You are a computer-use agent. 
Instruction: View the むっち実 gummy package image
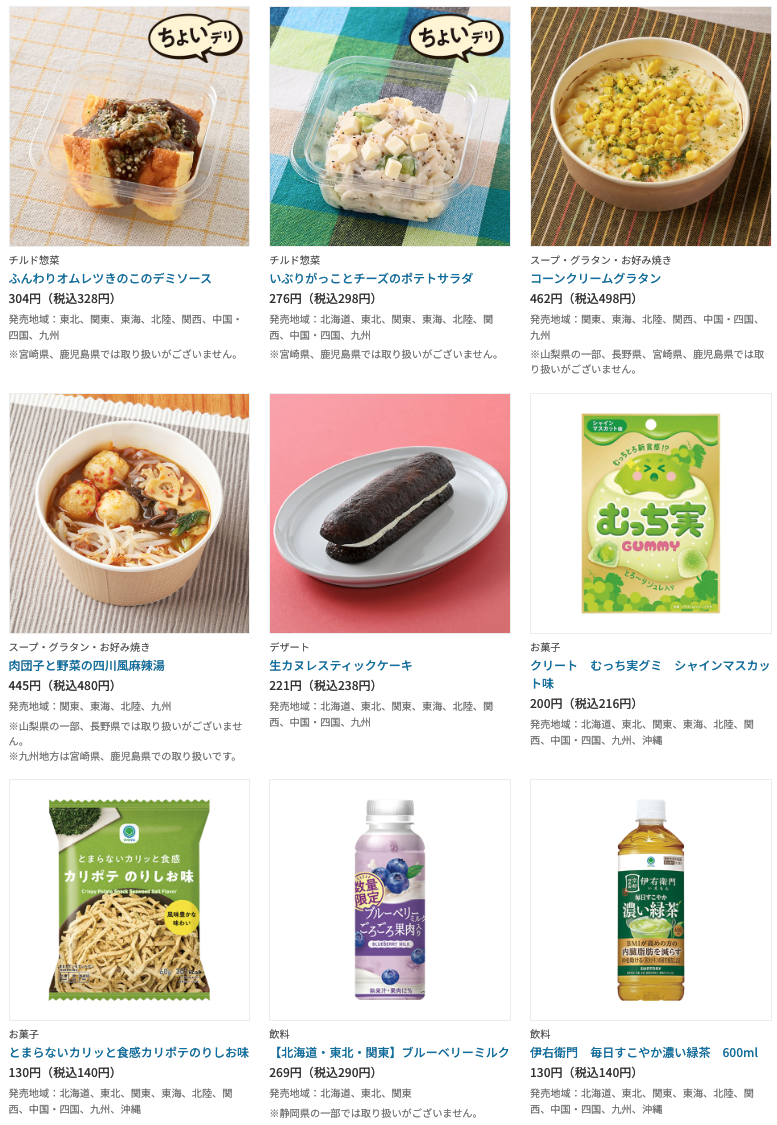[x=651, y=513]
